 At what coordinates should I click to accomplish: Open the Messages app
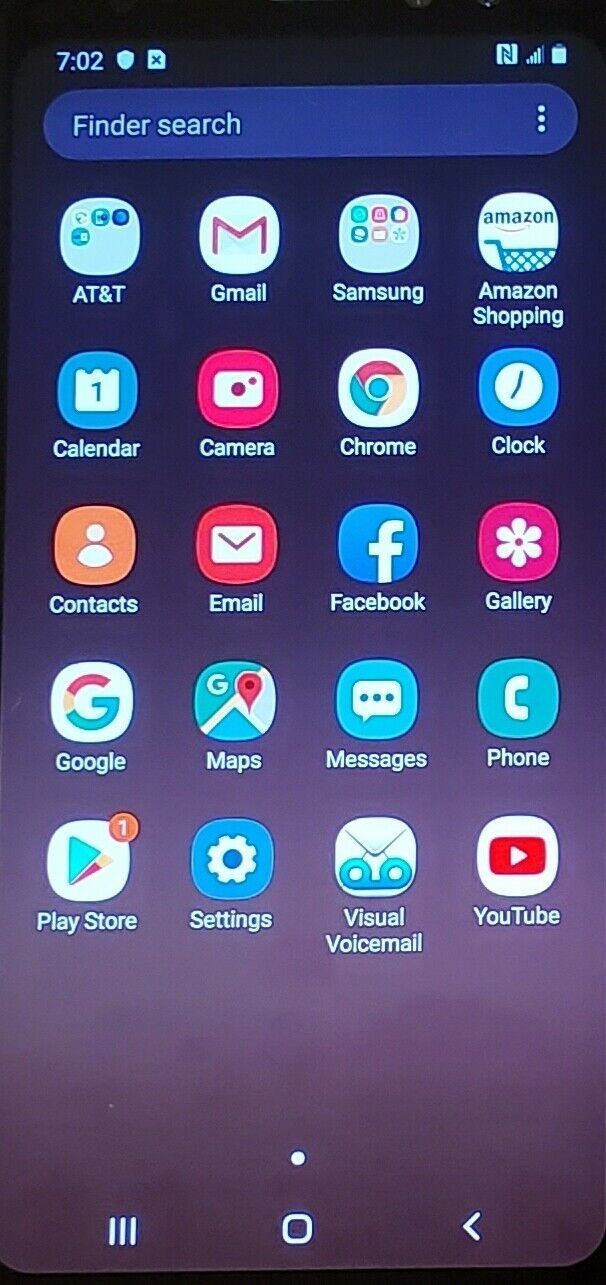pyautogui.click(x=376, y=700)
